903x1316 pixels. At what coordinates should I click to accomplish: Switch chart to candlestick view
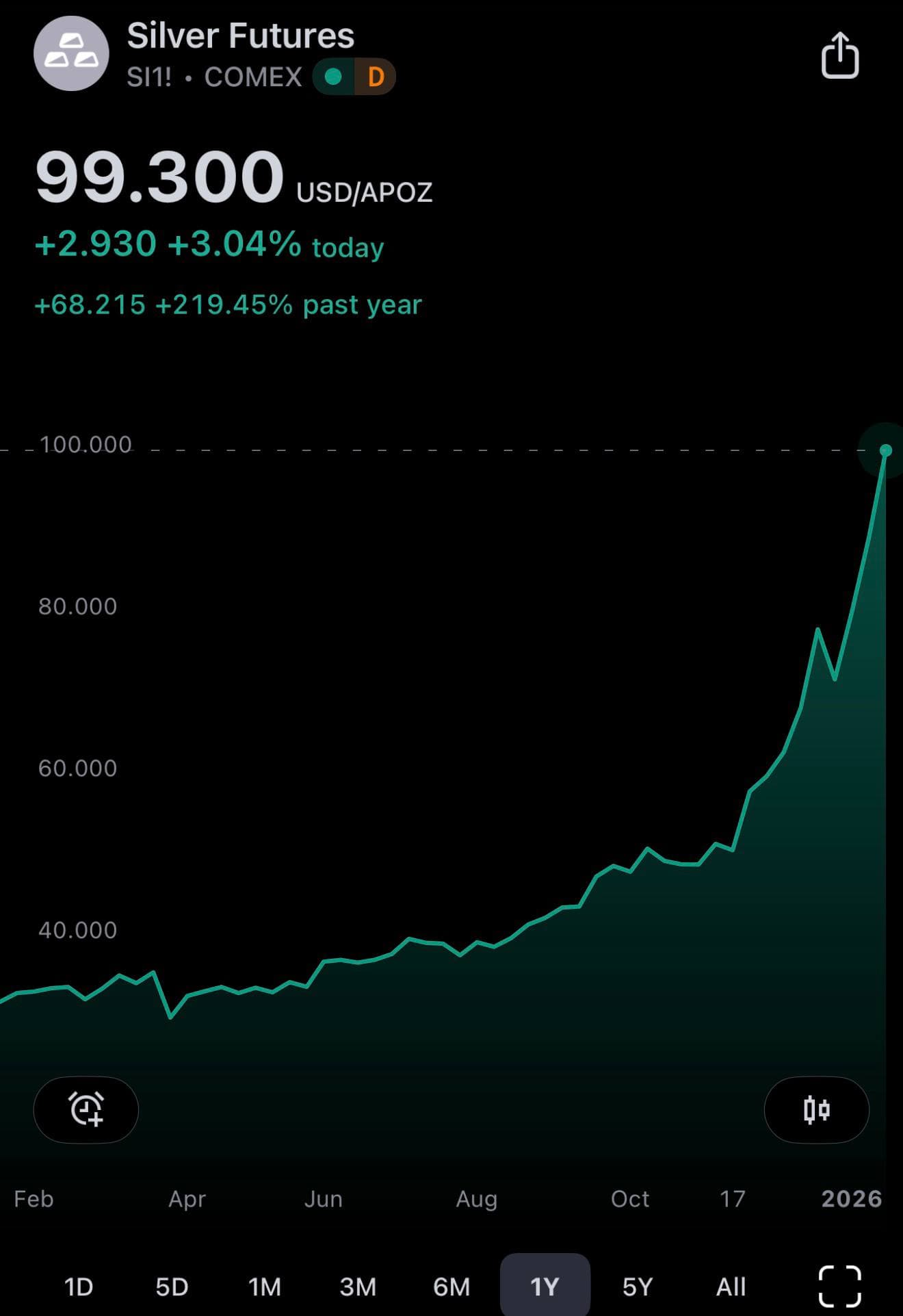click(816, 1109)
